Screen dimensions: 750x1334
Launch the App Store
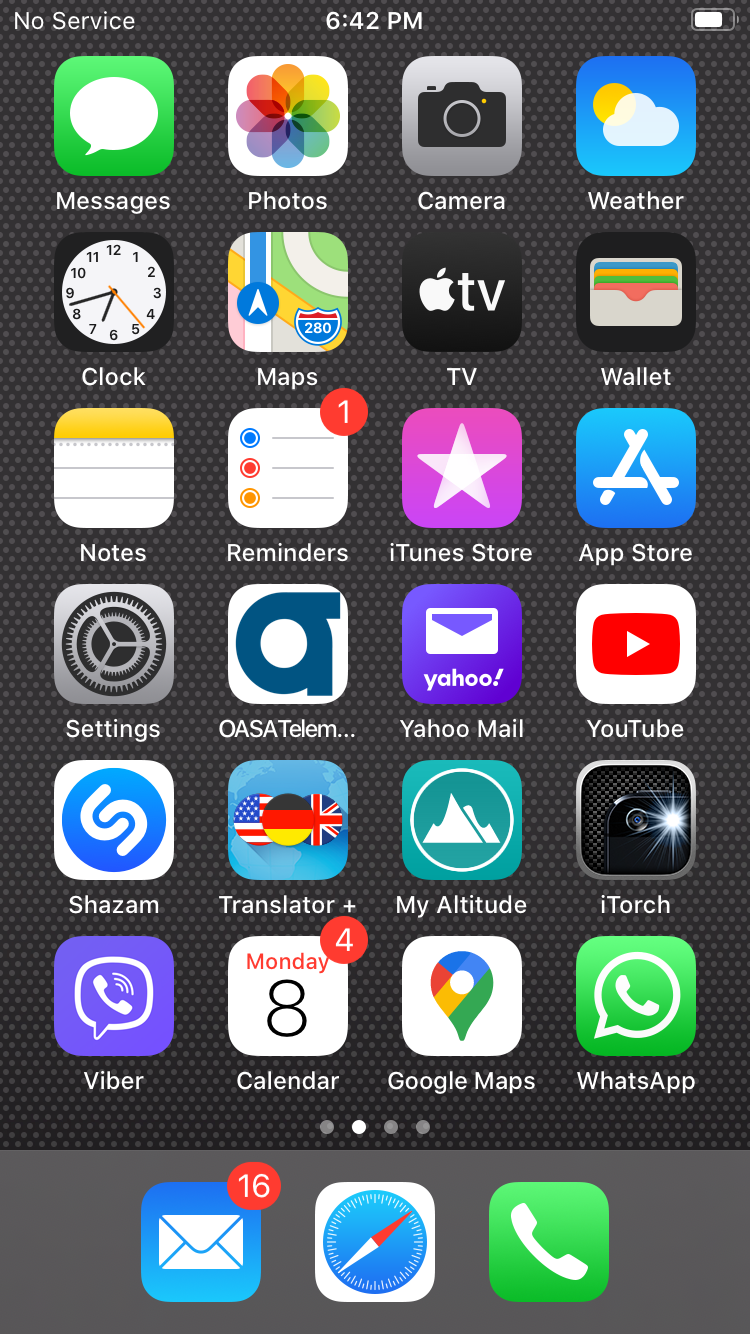click(x=636, y=468)
